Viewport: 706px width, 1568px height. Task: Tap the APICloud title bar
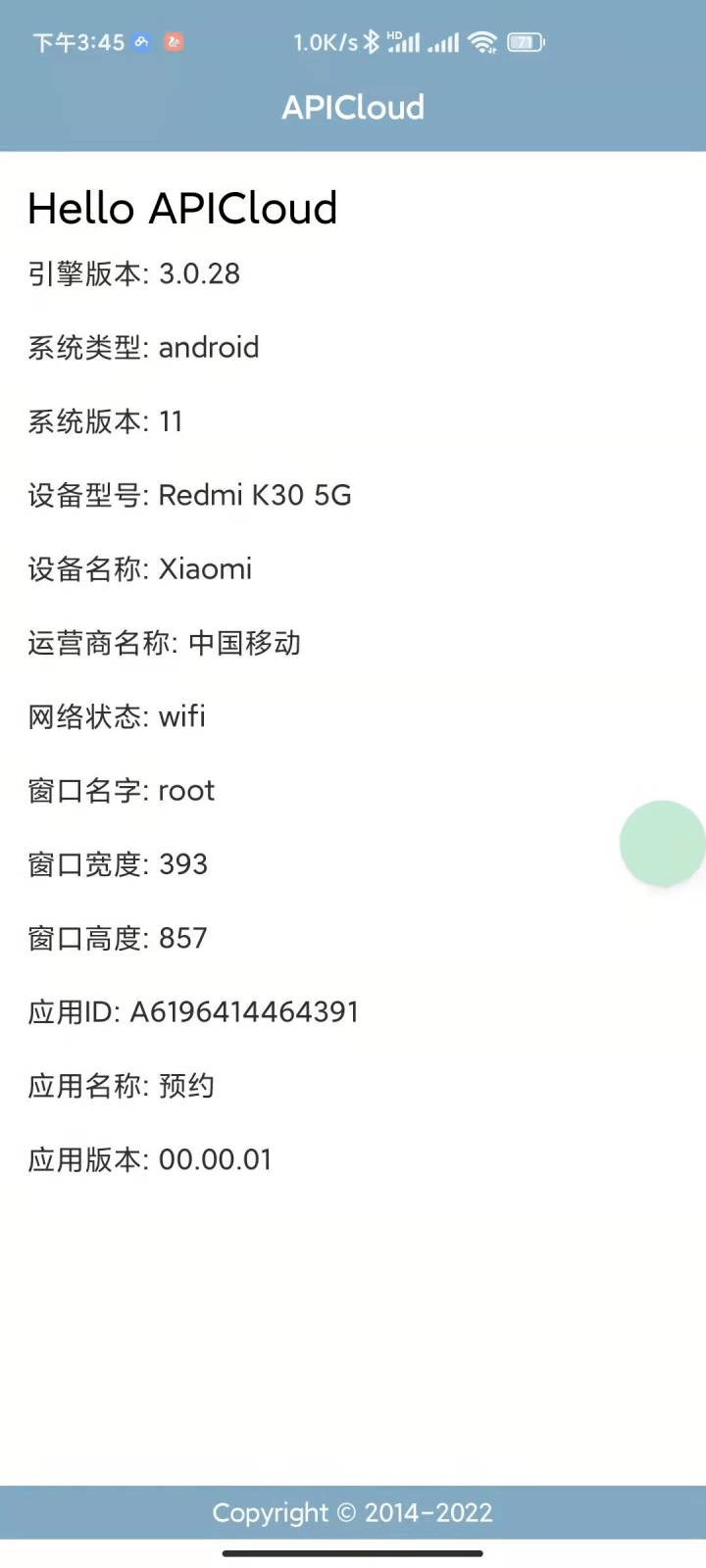point(353,108)
